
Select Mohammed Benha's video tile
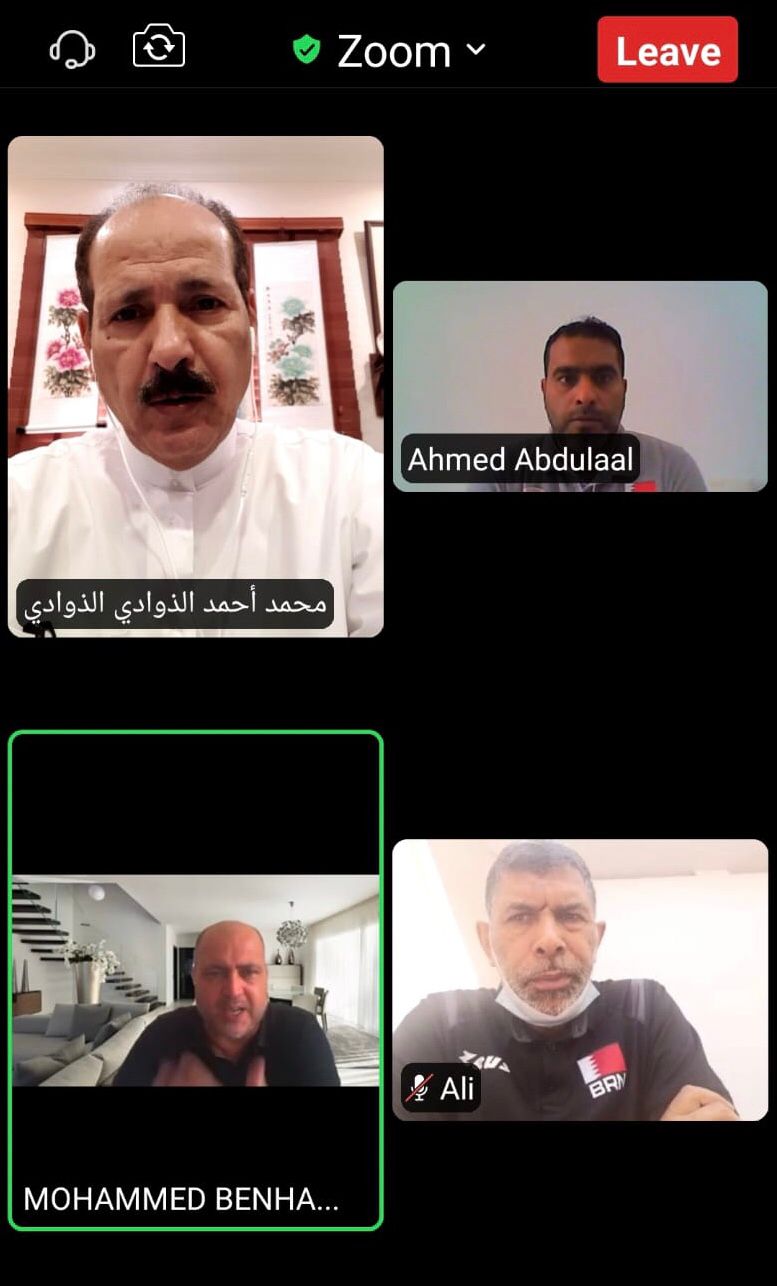click(x=196, y=980)
